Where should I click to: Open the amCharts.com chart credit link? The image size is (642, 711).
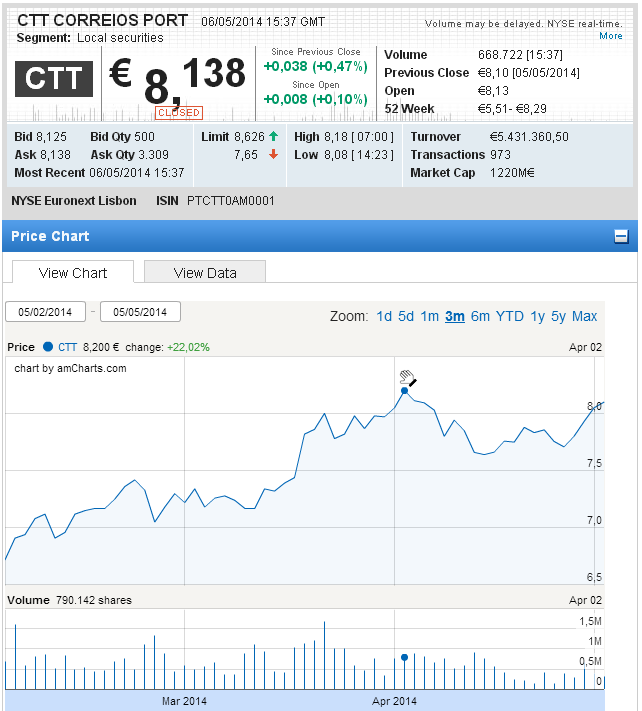point(70,368)
